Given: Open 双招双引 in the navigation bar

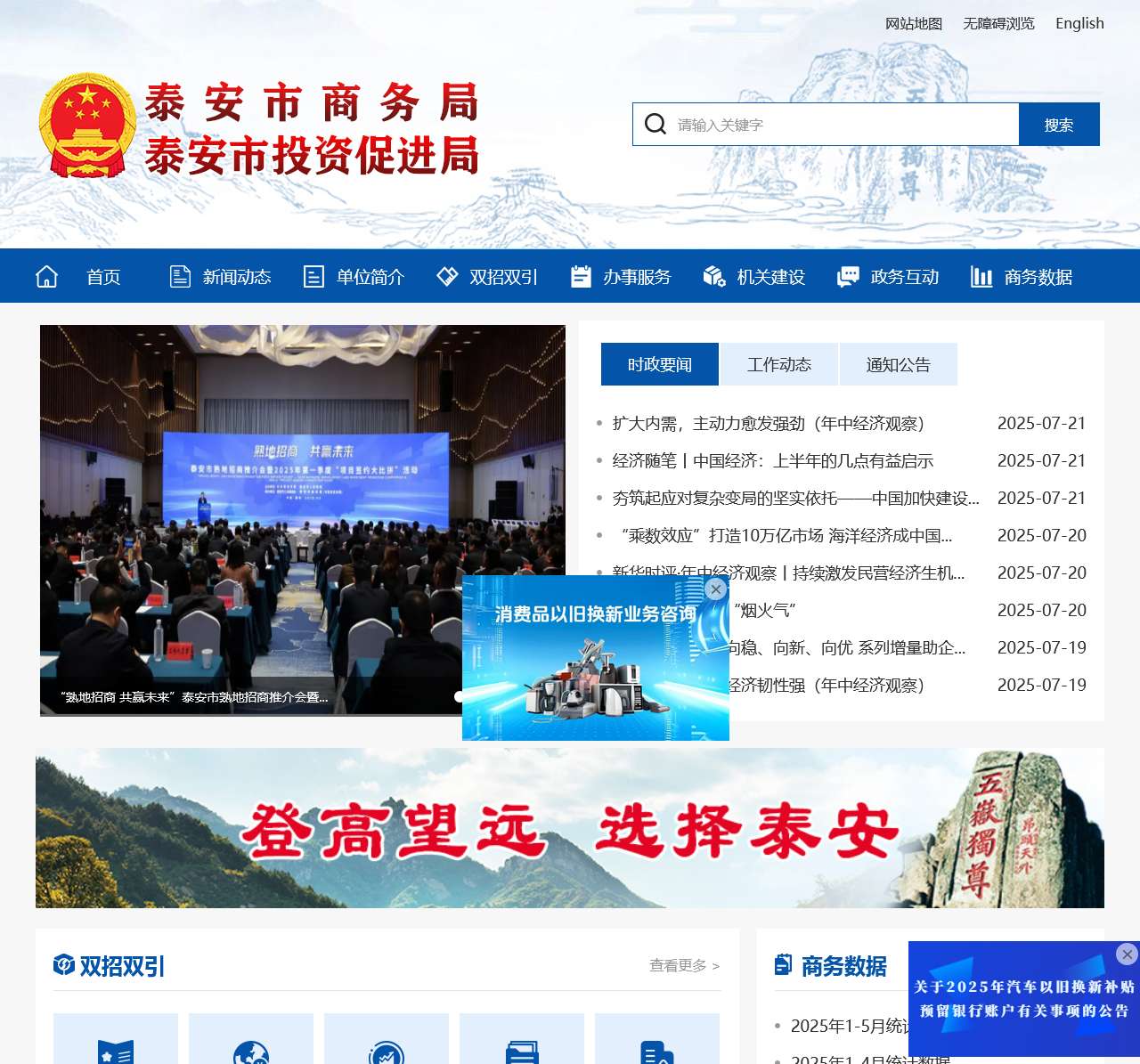Looking at the screenshot, I should 503,277.
